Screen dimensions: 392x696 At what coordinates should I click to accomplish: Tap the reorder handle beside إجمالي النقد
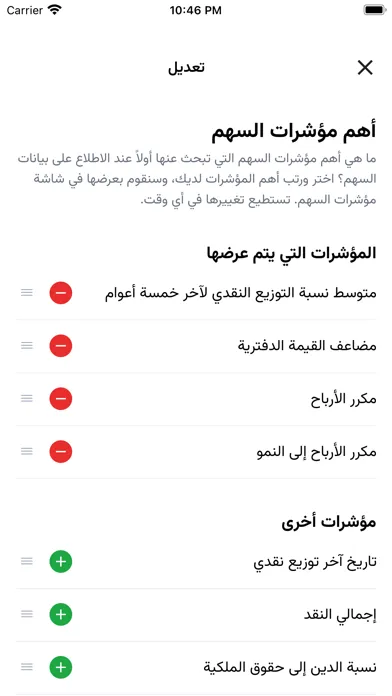27,614
